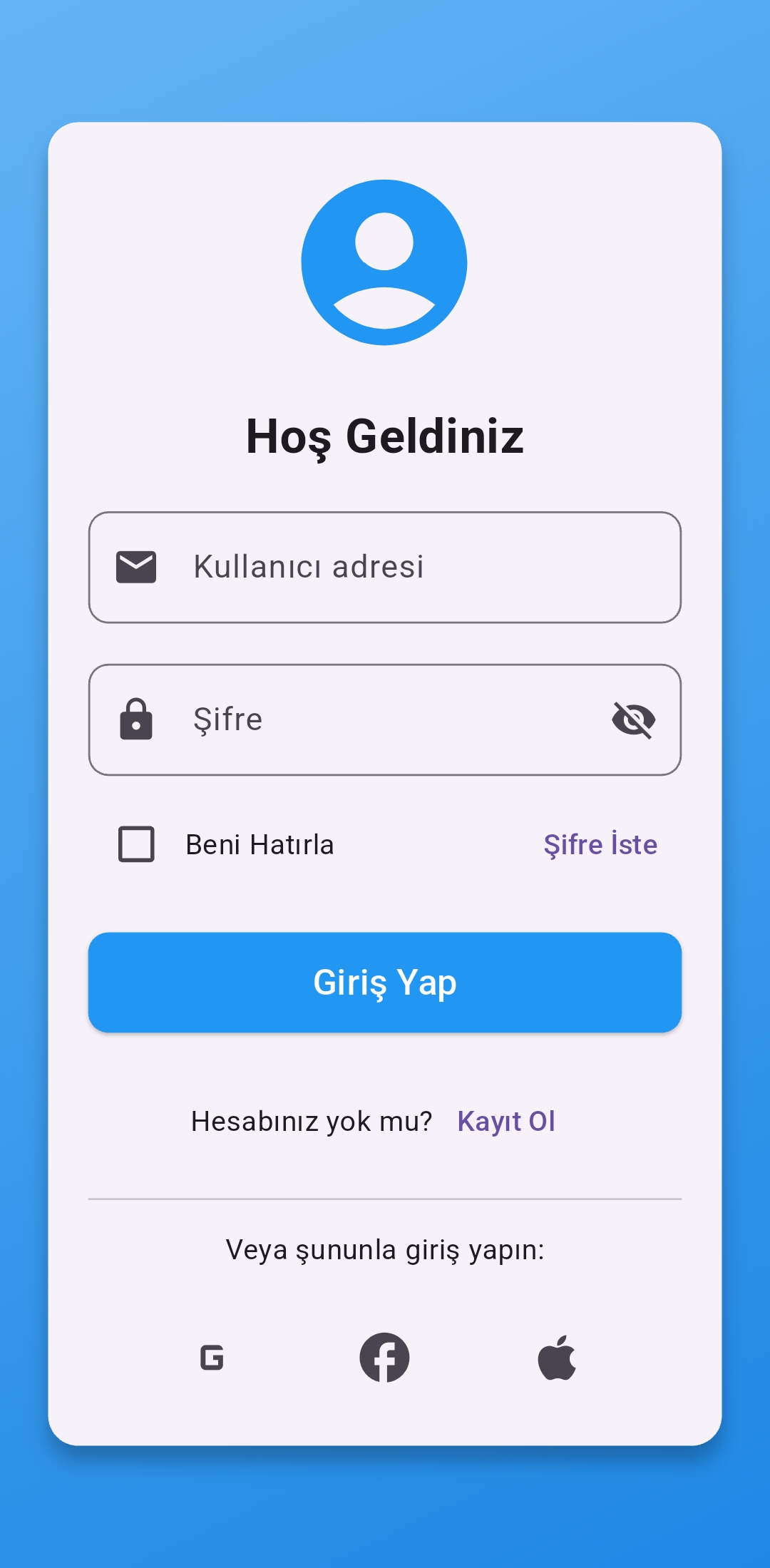Check the Beni Hatırla checkbox

(x=136, y=844)
